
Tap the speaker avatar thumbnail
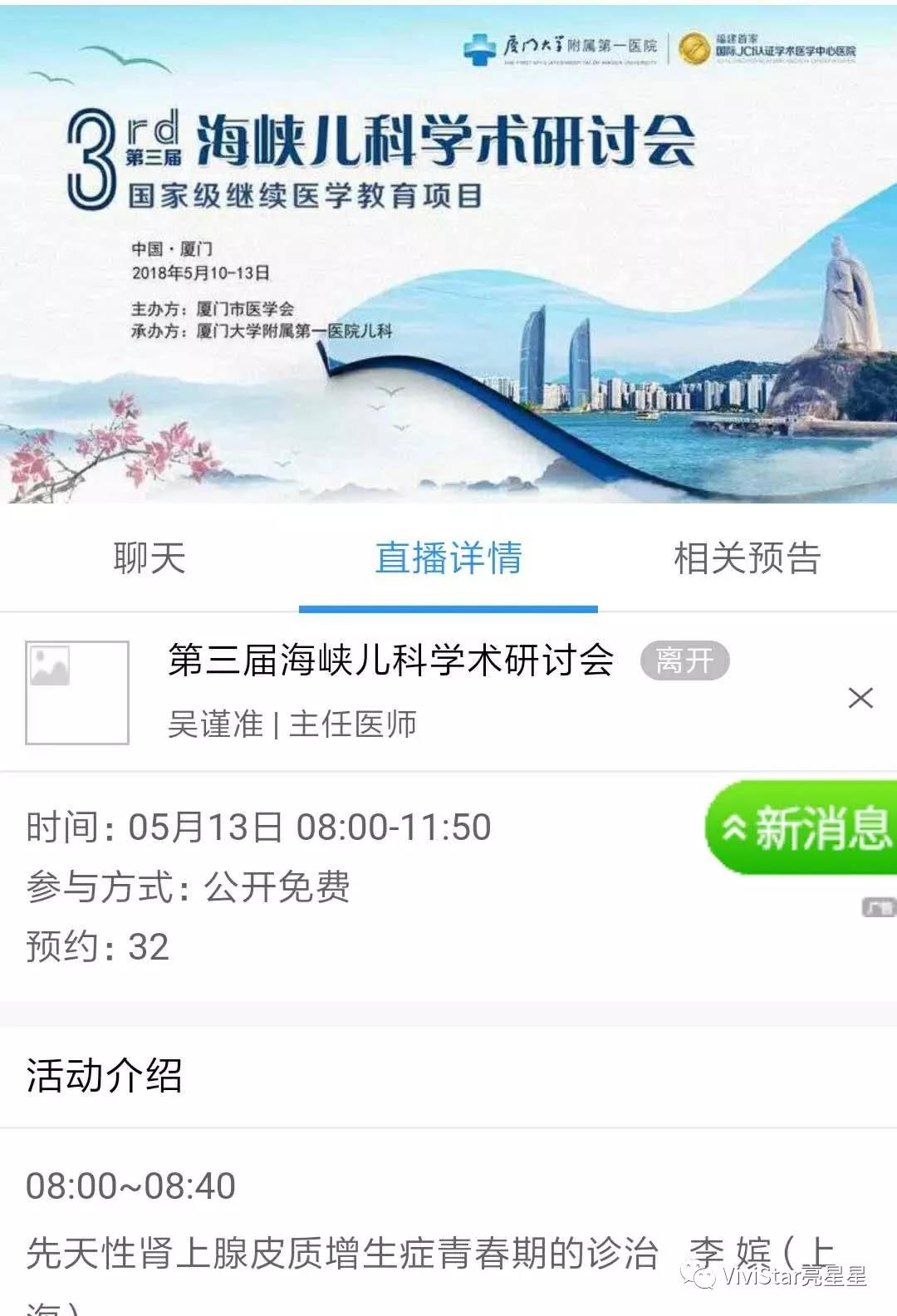click(77, 692)
